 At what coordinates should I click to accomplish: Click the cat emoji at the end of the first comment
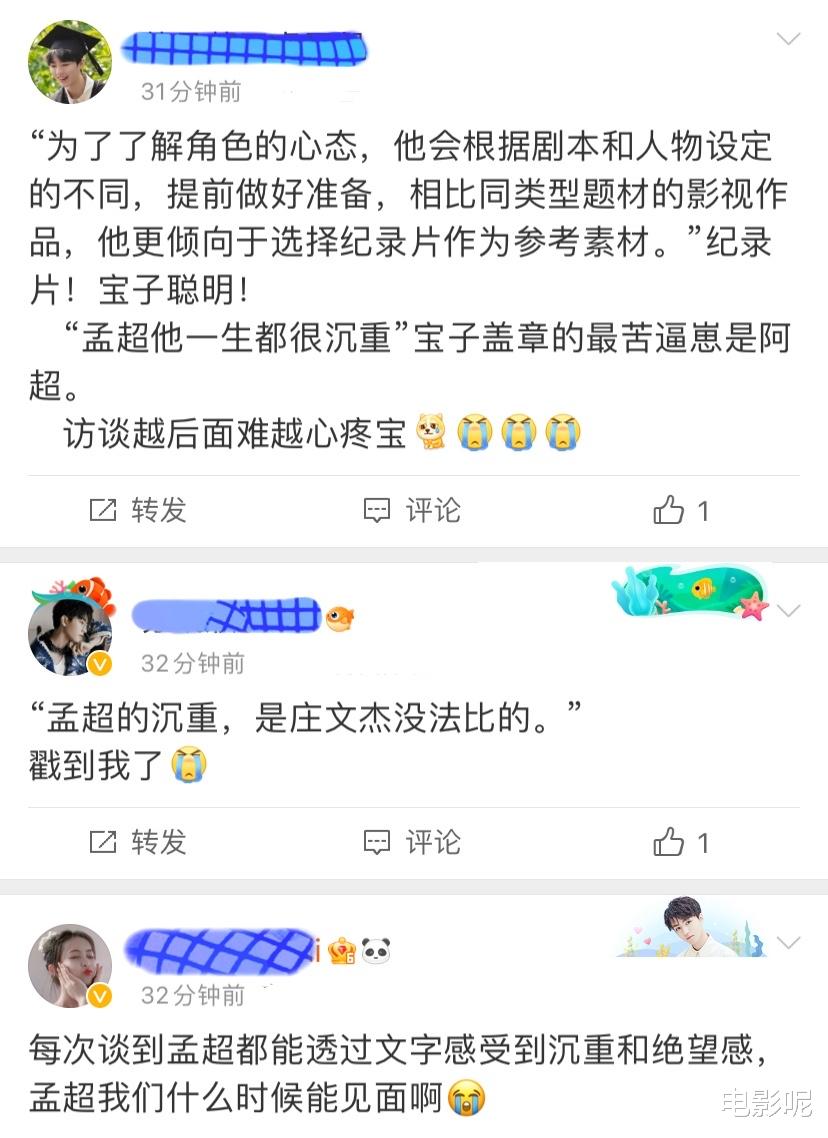point(428,432)
